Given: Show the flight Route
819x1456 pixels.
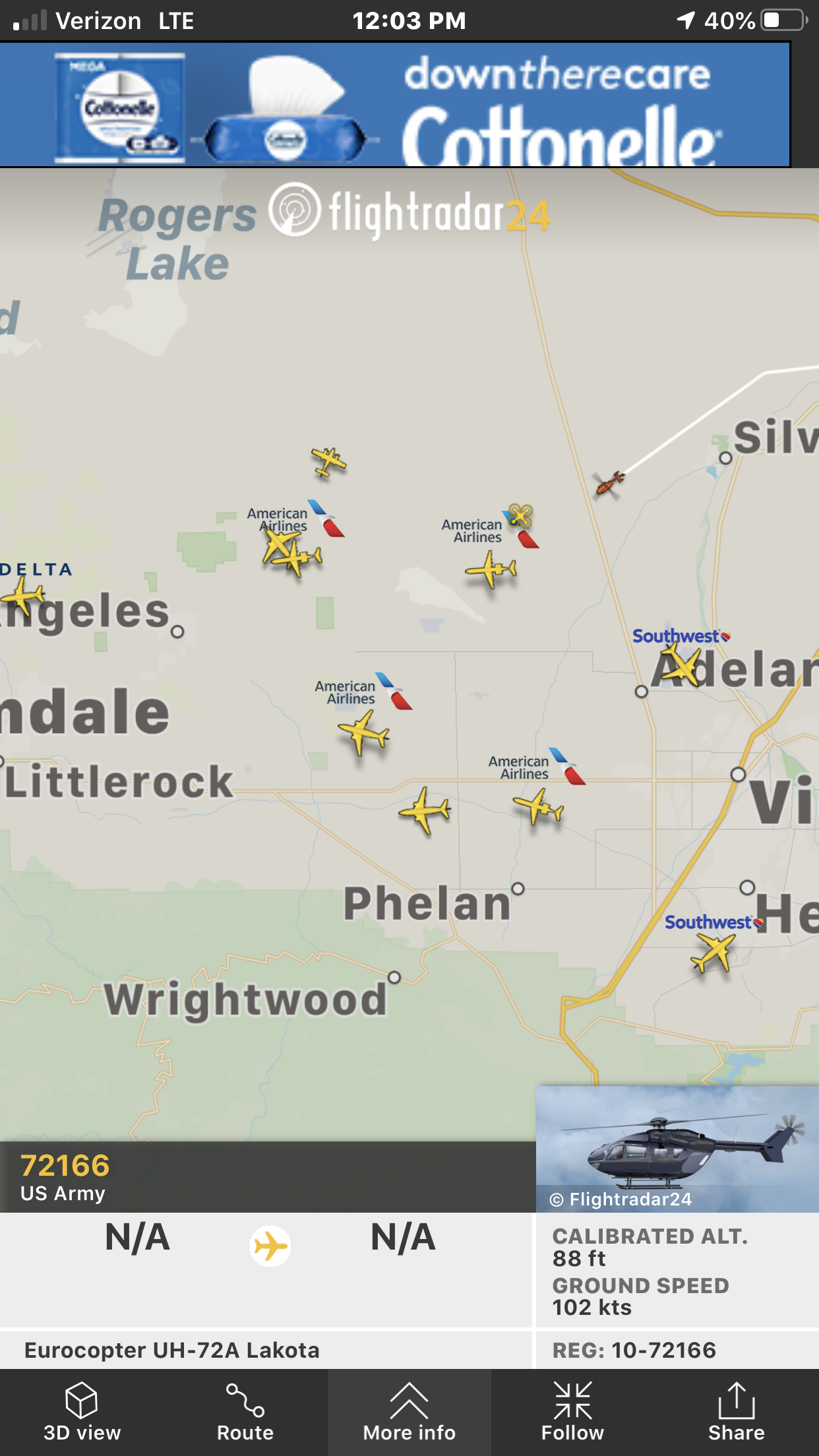Looking at the screenshot, I should click(x=245, y=1412).
